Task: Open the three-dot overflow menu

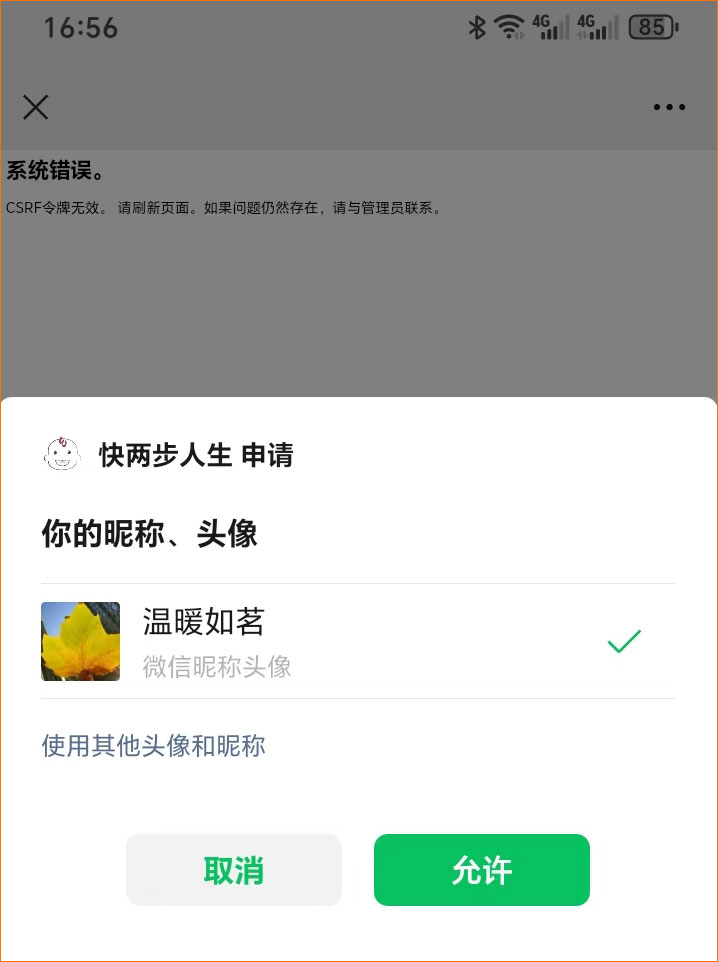Action: 669,108
